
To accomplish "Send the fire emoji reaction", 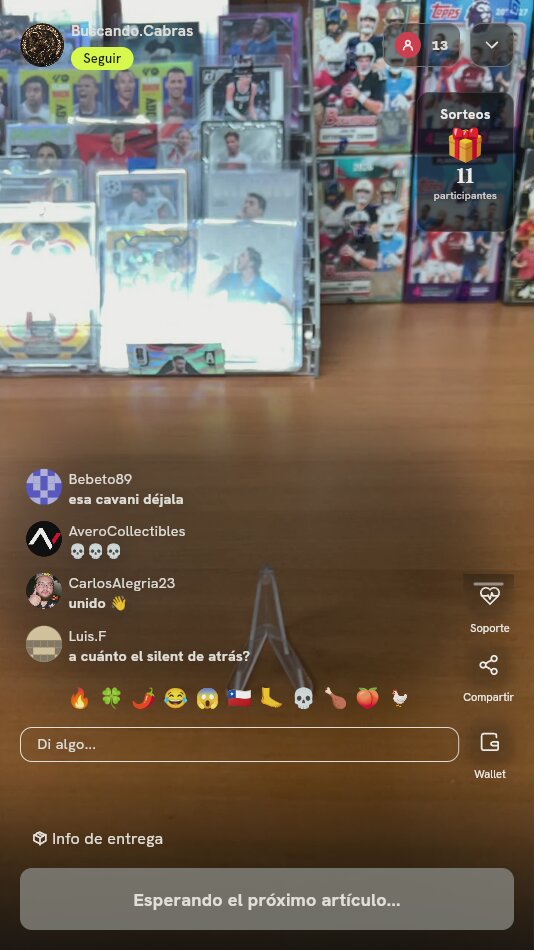I will (79, 698).
